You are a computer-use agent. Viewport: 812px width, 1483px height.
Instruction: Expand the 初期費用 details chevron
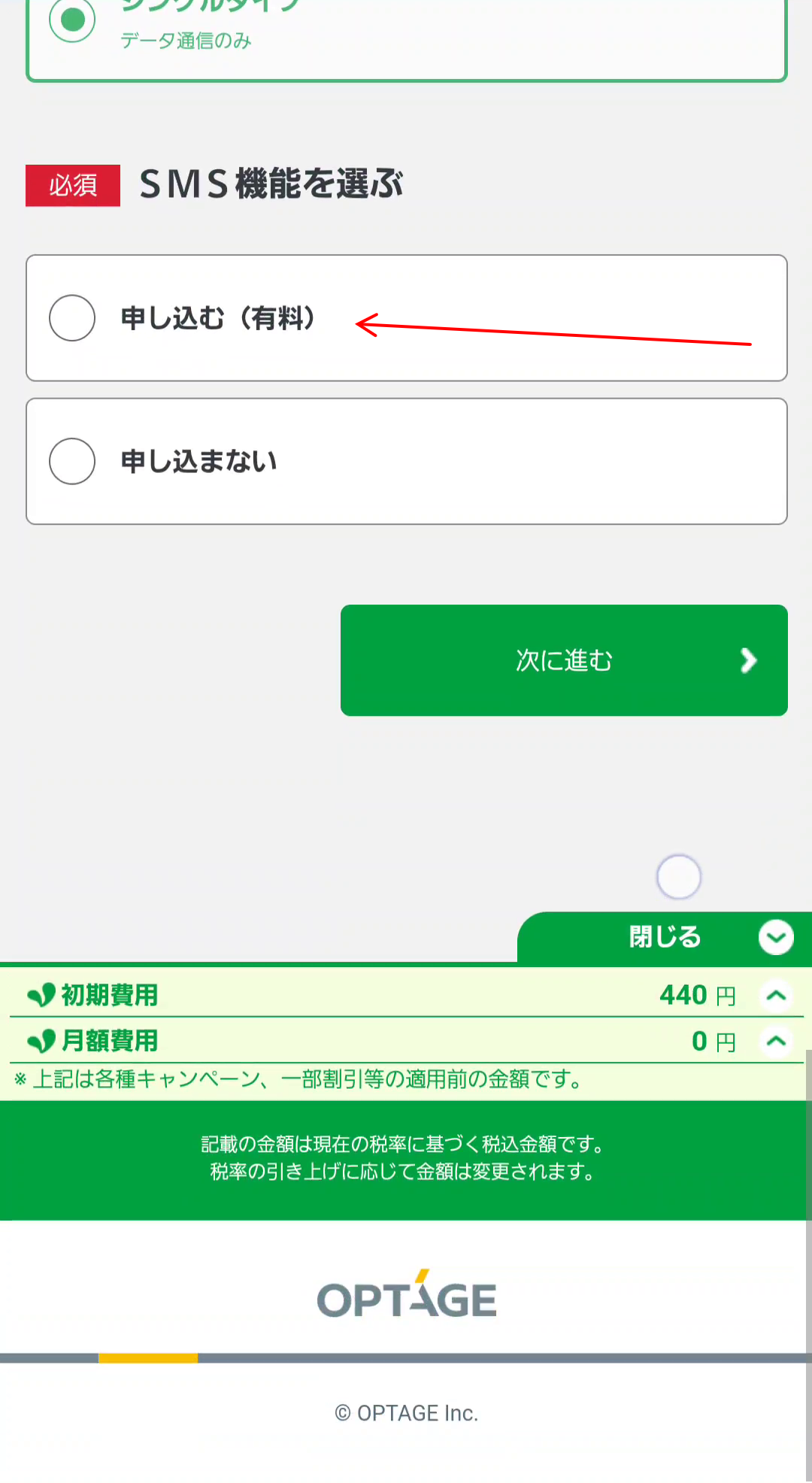point(776,996)
